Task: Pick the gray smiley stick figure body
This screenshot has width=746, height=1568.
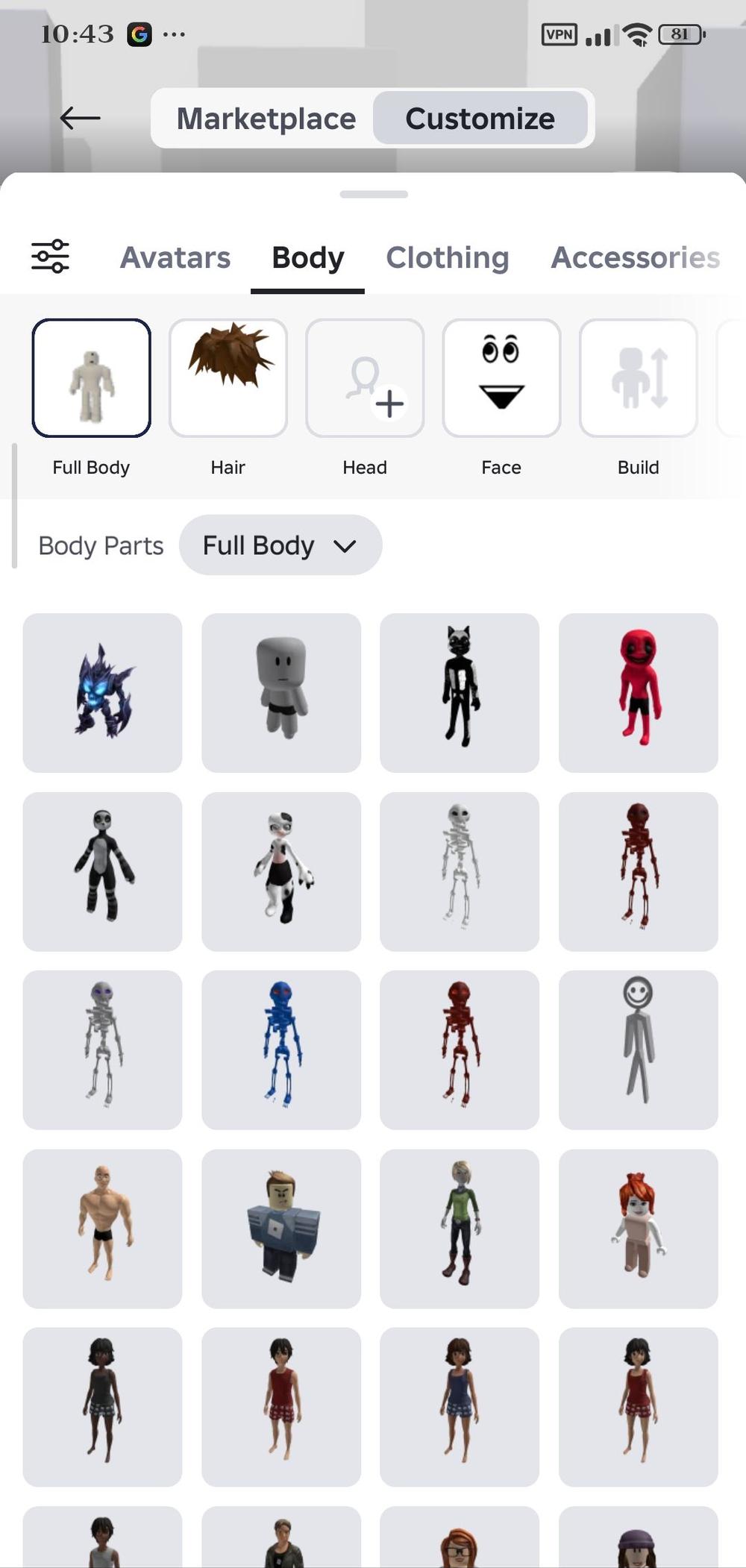Action: [x=638, y=1050]
